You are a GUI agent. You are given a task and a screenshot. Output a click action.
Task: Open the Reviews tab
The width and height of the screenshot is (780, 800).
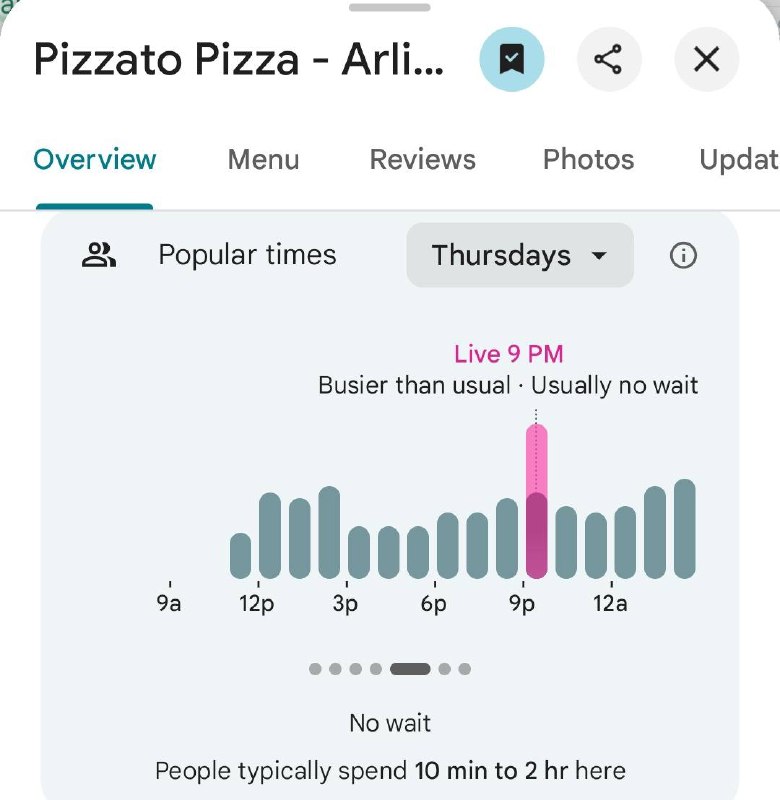(422, 160)
